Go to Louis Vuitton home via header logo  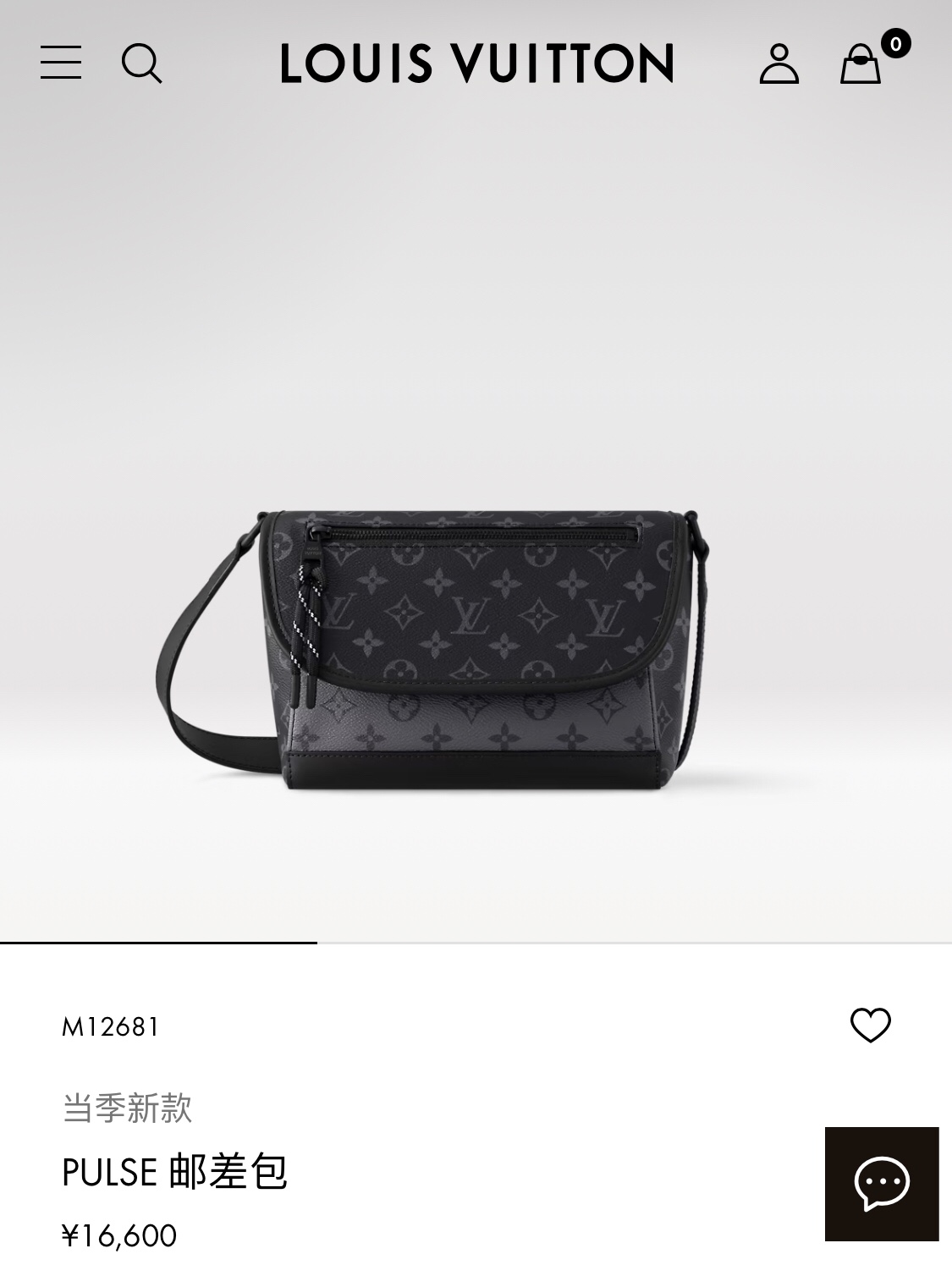[x=476, y=63]
